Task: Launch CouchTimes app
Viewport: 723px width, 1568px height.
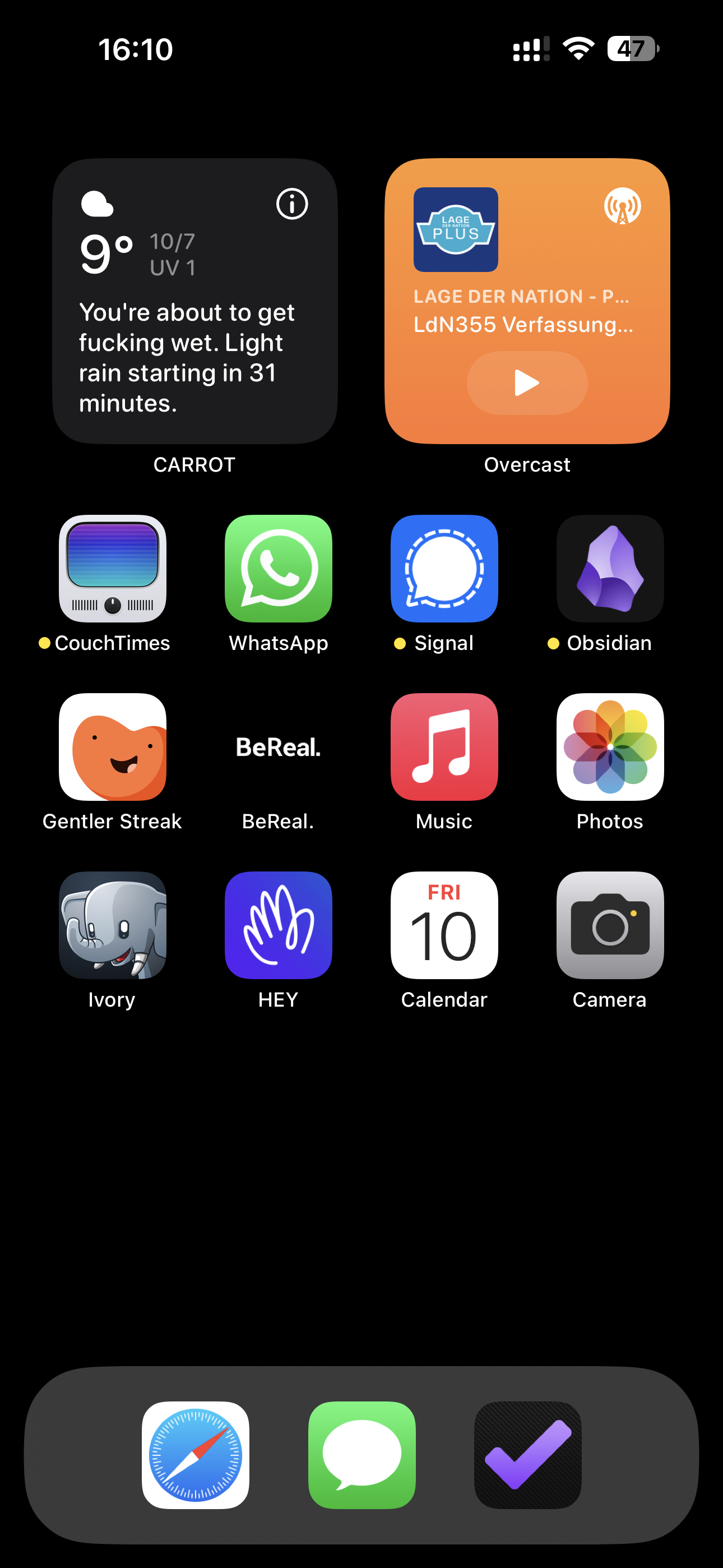Action: pyautogui.click(x=113, y=569)
